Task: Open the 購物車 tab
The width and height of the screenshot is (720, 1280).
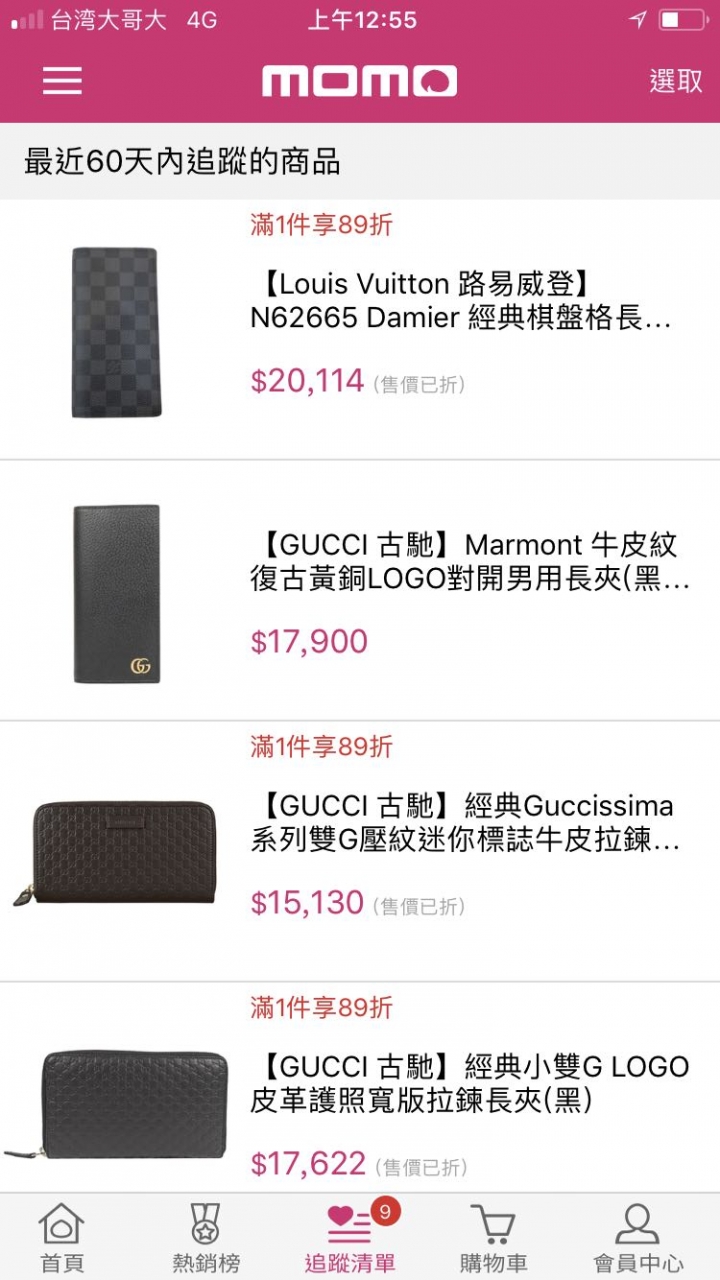Action: [x=493, y=1238]
